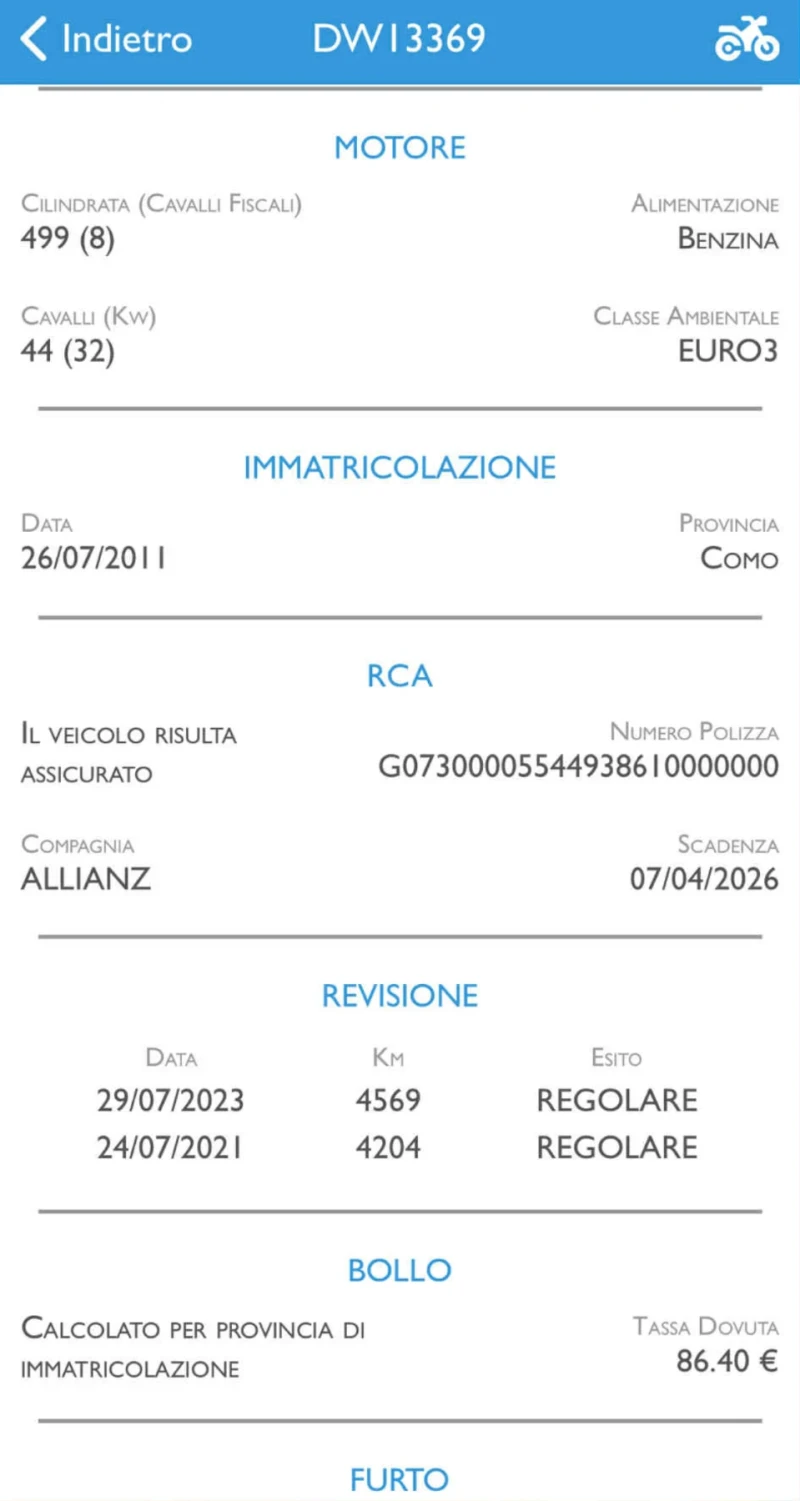Image resolution: width=800 pixels, height=1501 pixels.
Task: Tap the motorcycle icon in the header
Action: click(x=747, y=40)
